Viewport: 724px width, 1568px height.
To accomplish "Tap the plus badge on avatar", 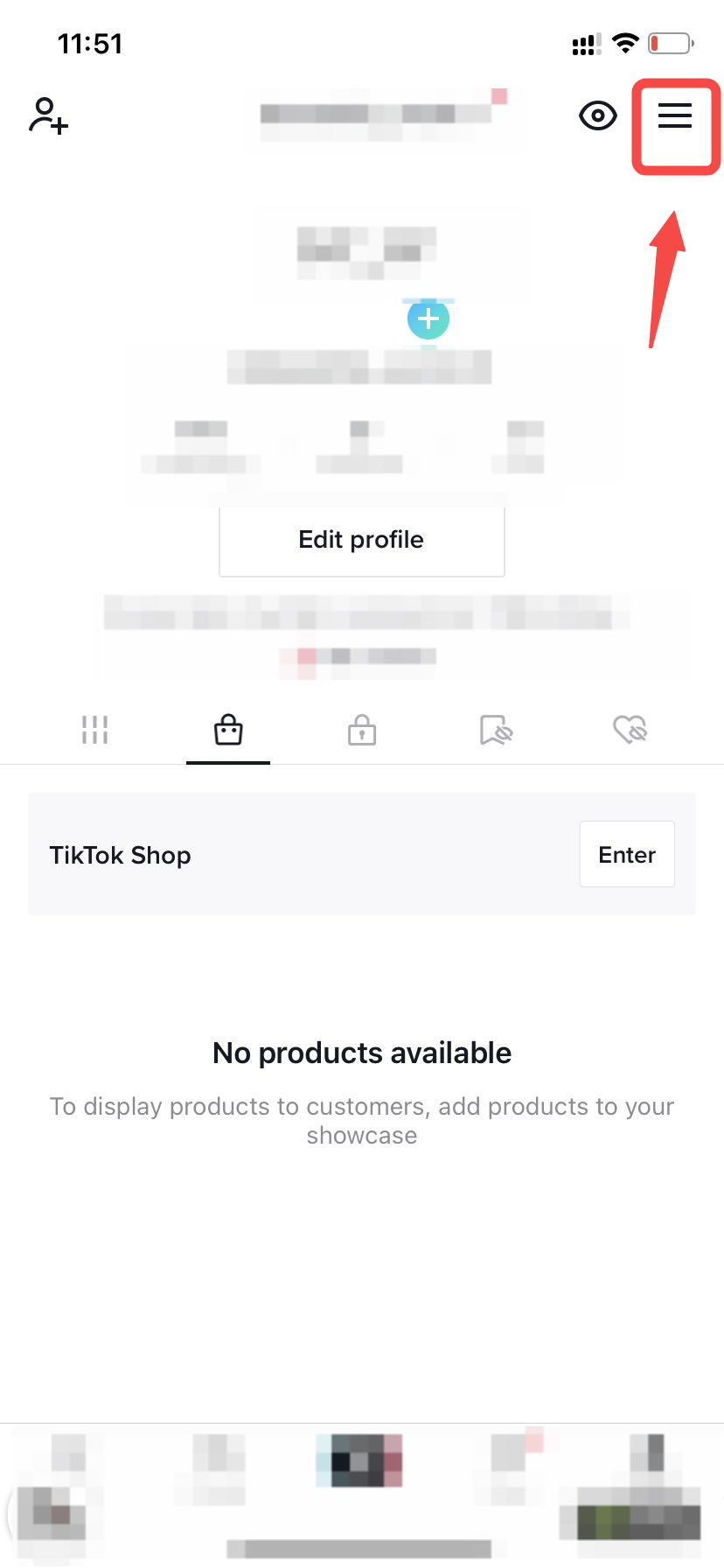I will 428,319.
